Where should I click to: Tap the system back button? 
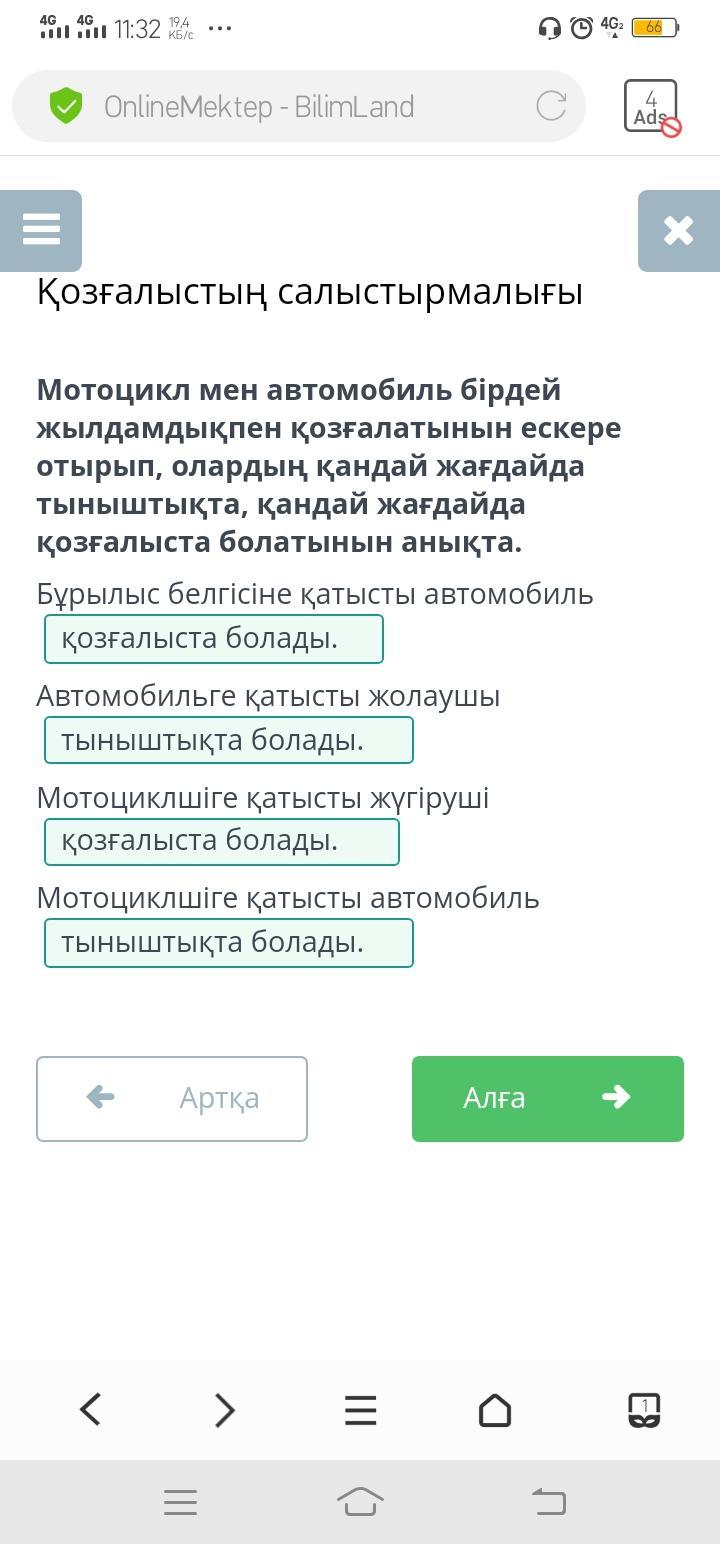(548, 1501)
